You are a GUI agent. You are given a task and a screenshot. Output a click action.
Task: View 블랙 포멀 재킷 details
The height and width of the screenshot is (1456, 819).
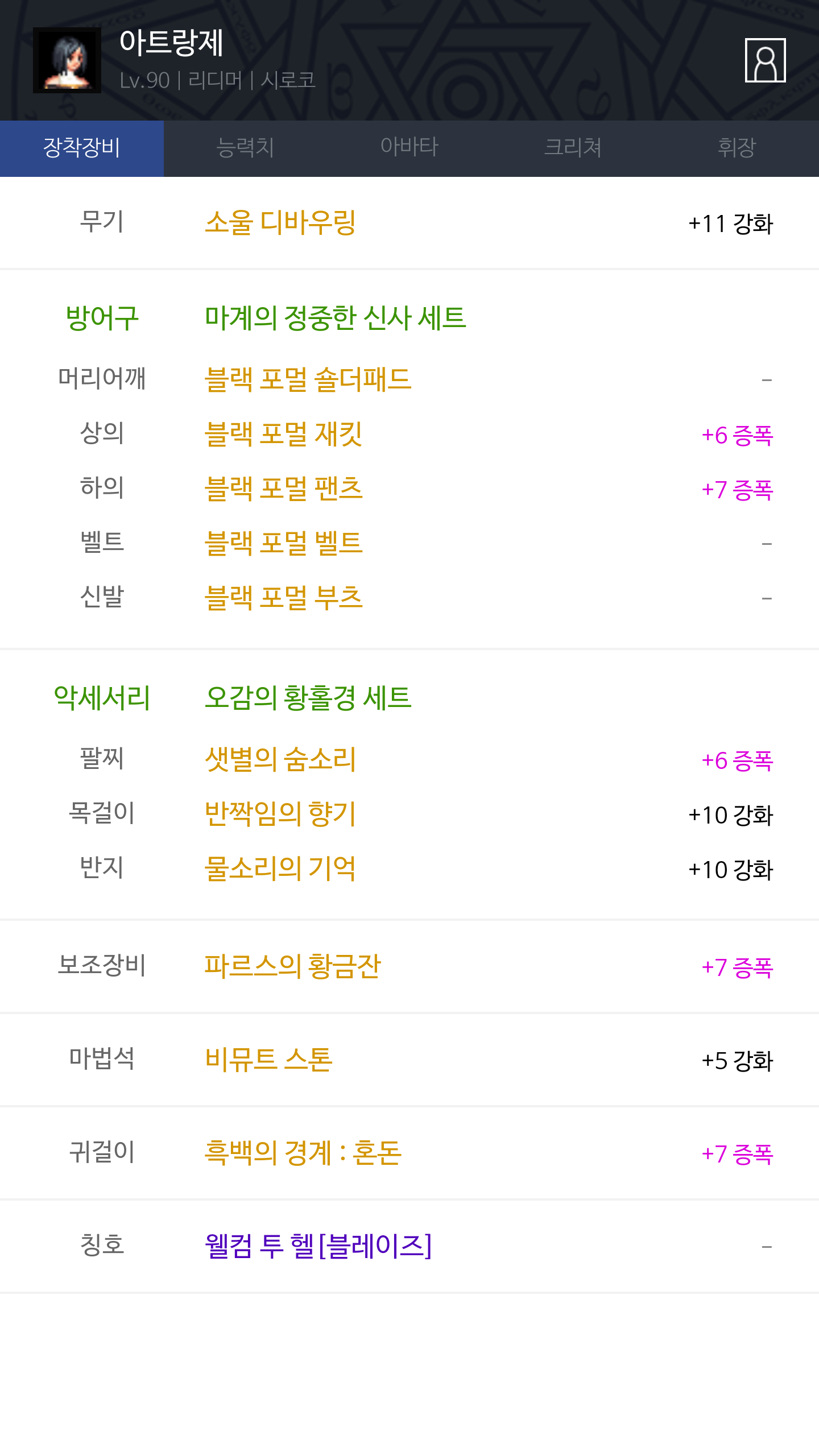[x=283, y=435]
